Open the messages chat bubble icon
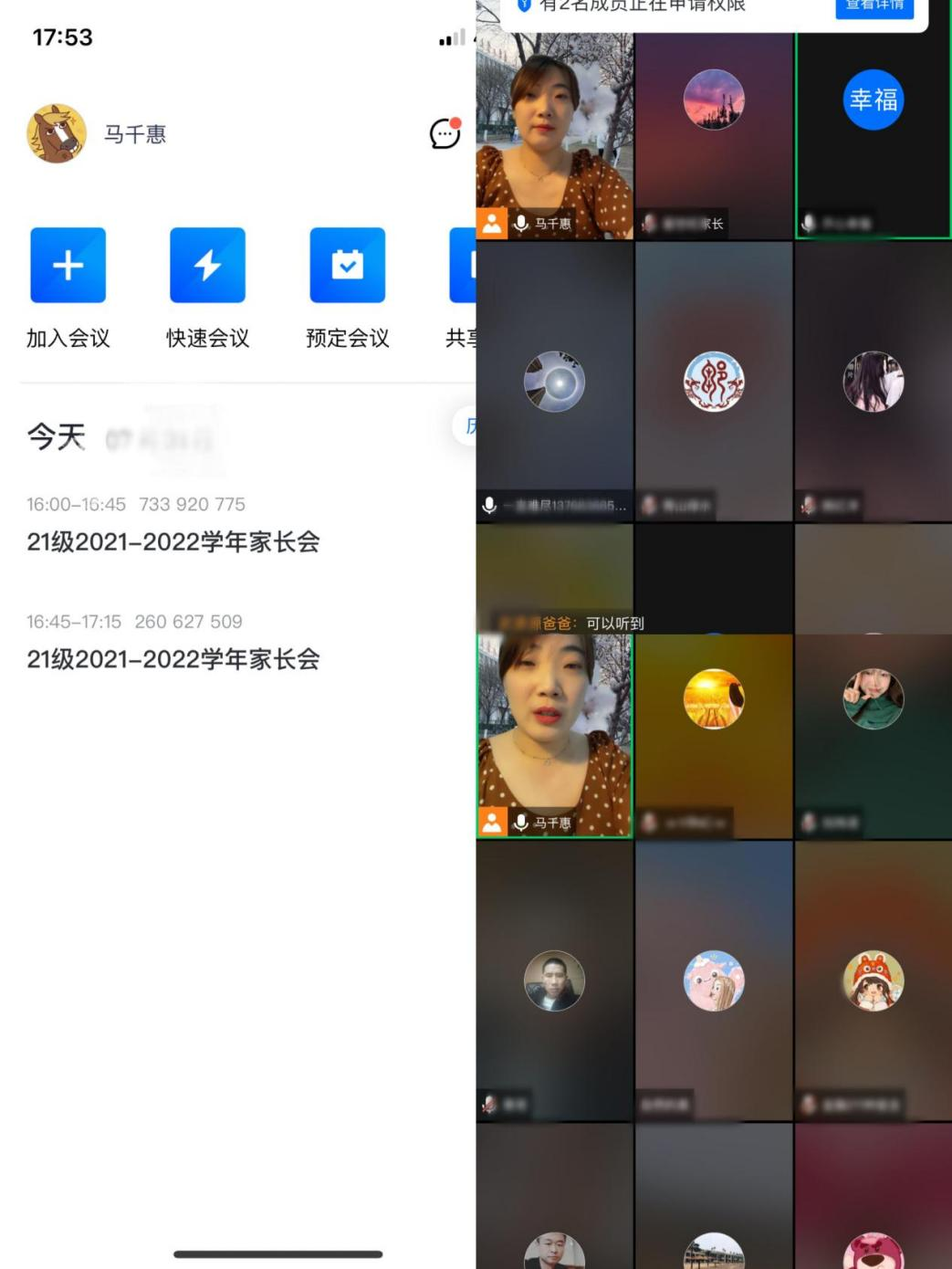 pyautogui.click(x=445, y=133)
